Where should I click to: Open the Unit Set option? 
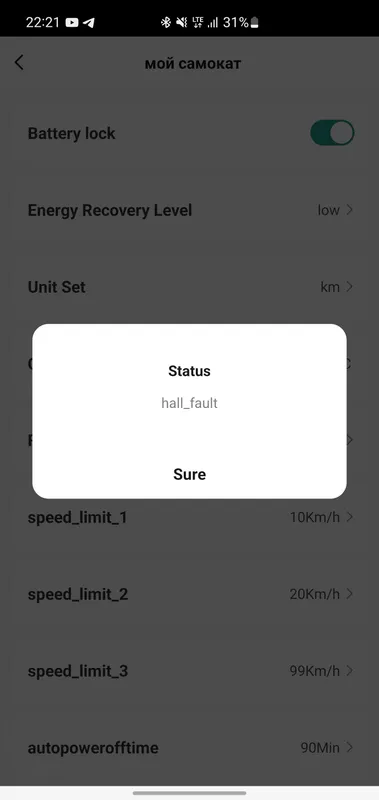click(x=189, y=287)
